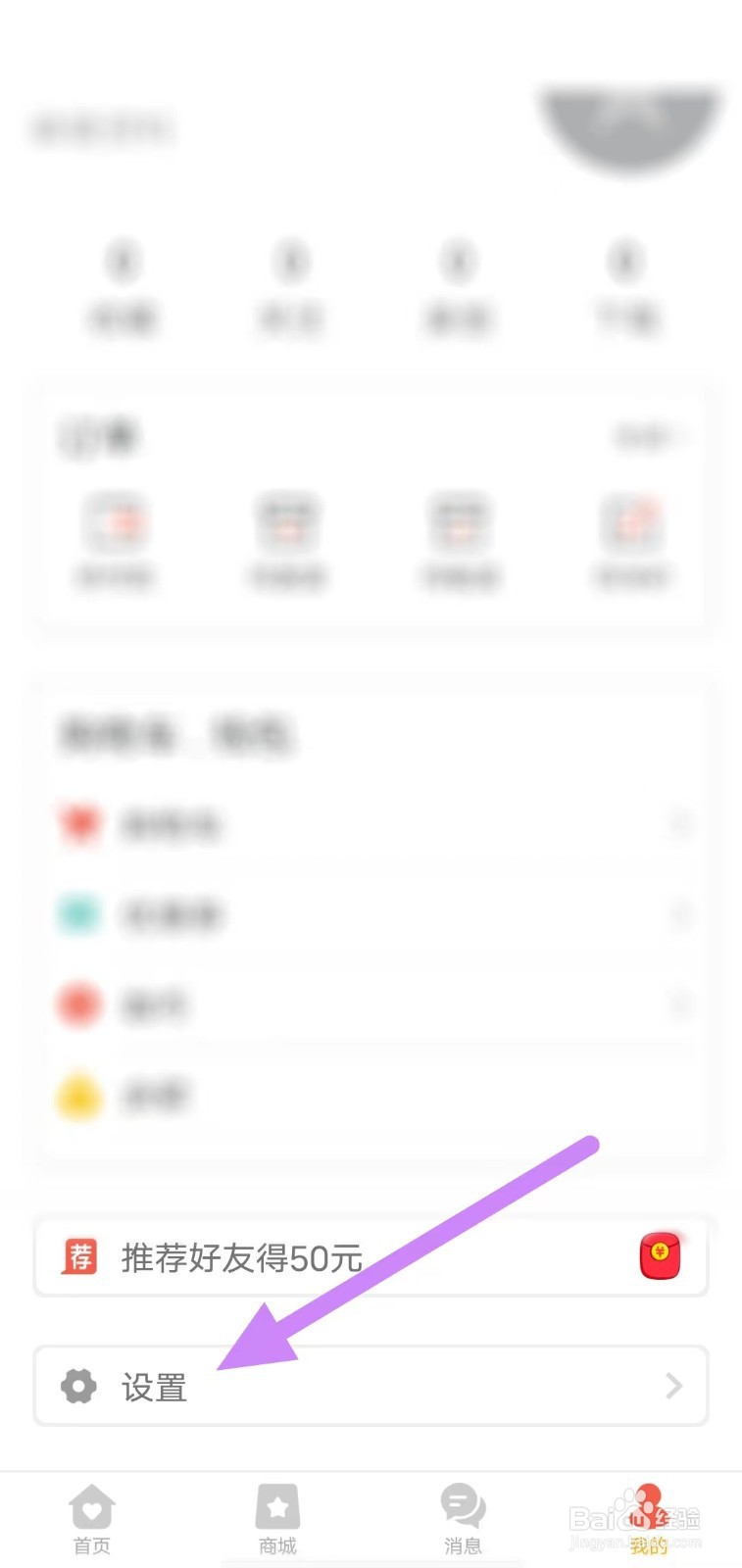742x1568 pixels.
Task: Expand the 设置 row via its chevron
Action: 673,1385
